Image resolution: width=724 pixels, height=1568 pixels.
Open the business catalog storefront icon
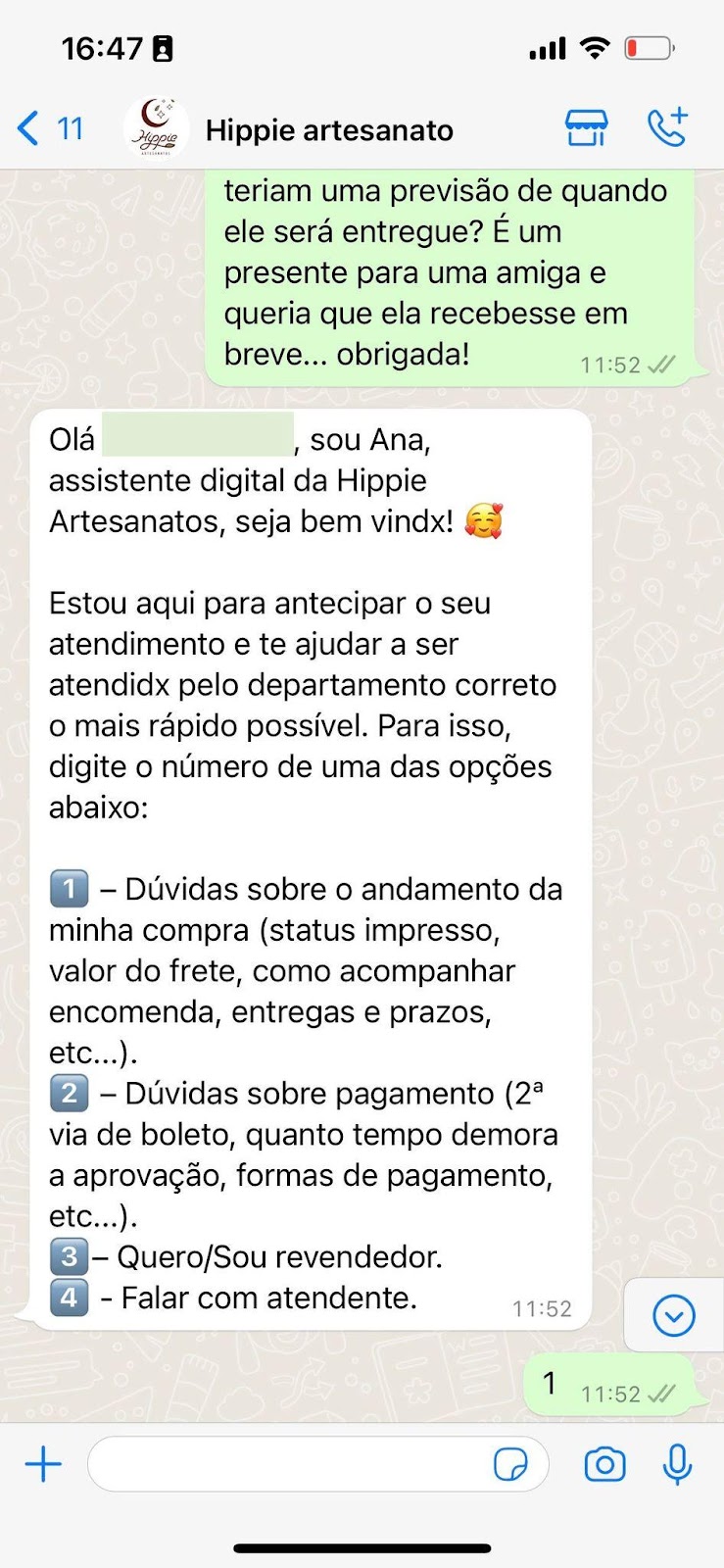point(586,128)
